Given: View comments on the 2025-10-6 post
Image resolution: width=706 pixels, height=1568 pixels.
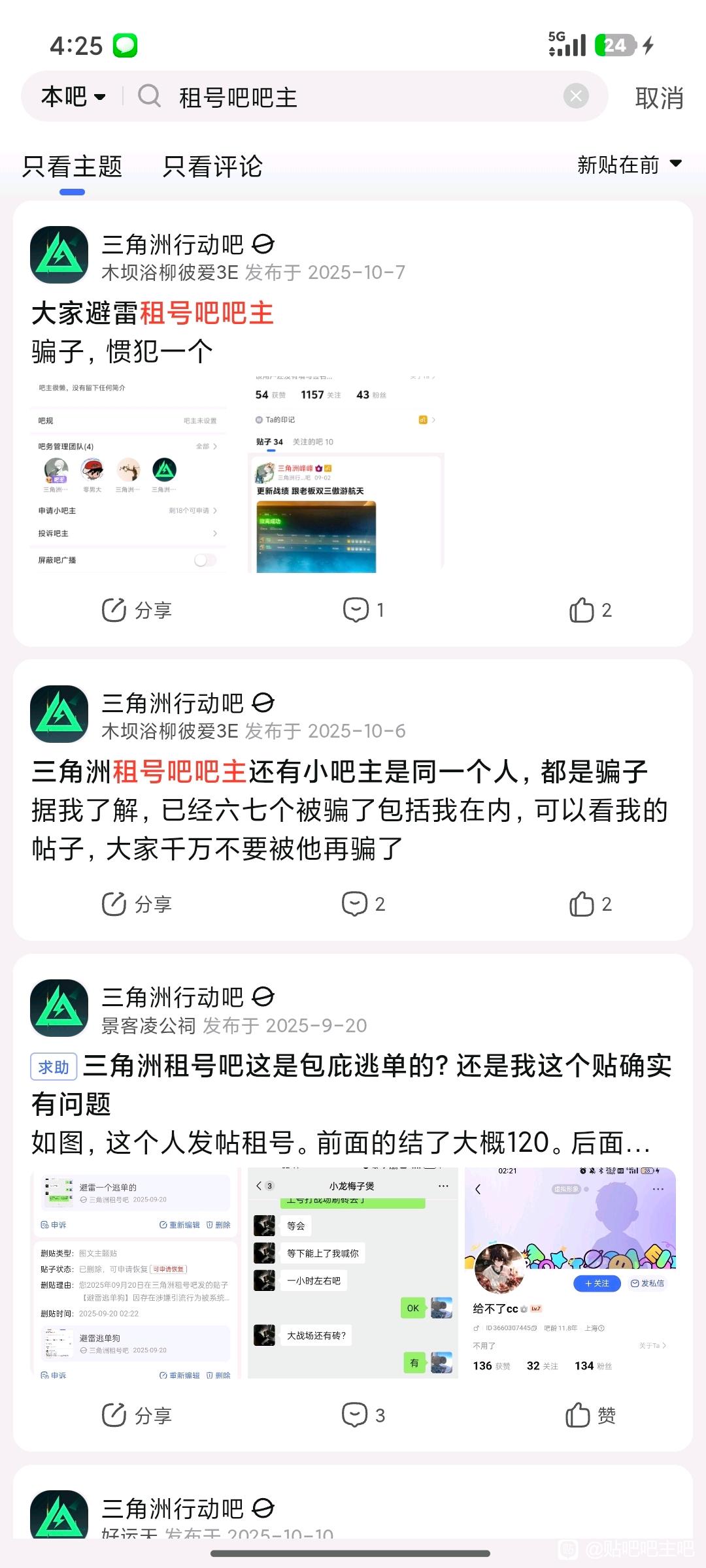Looking at the screenshot, I should point(363,904).
